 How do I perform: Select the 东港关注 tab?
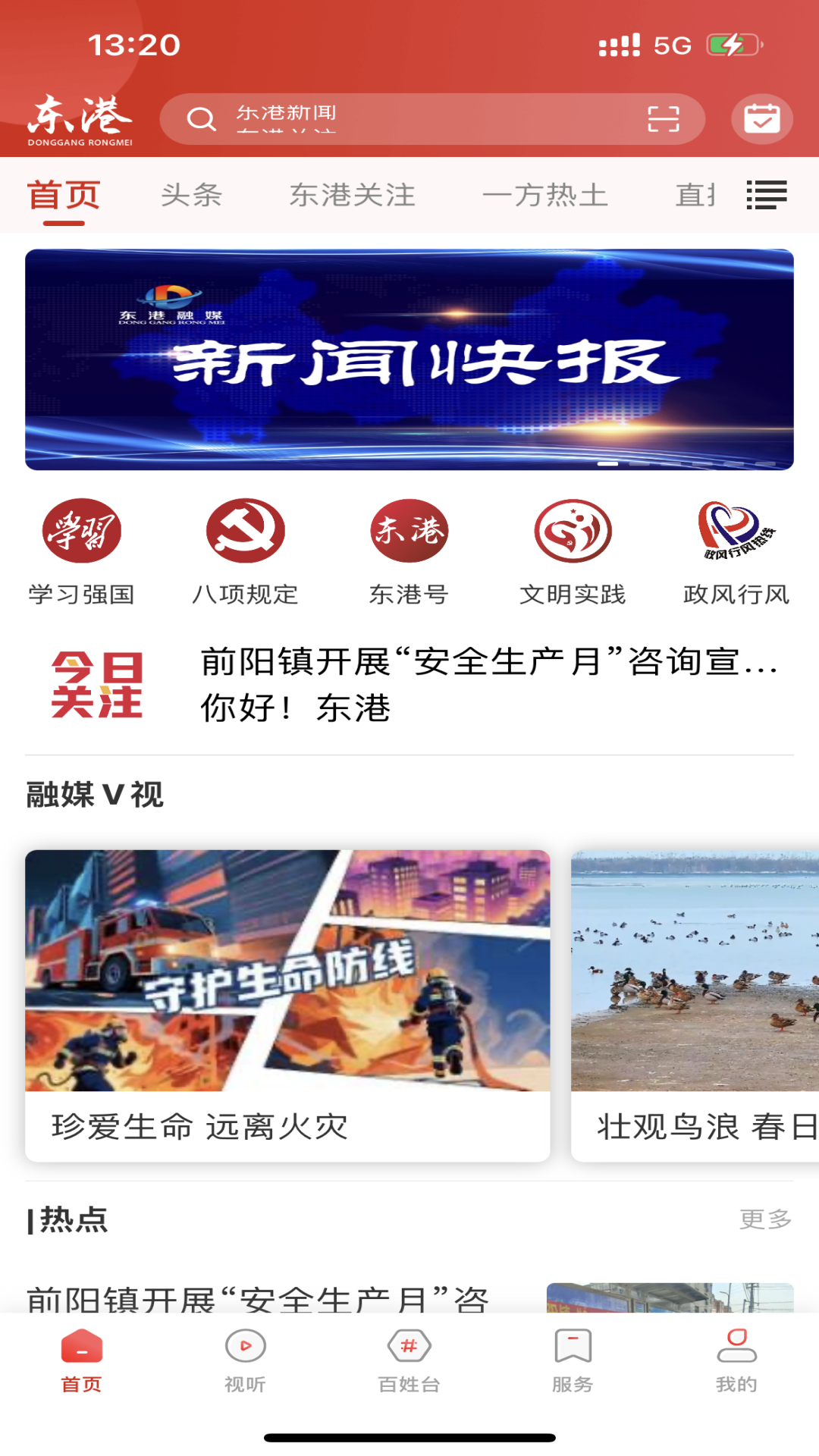coord(353,195)
